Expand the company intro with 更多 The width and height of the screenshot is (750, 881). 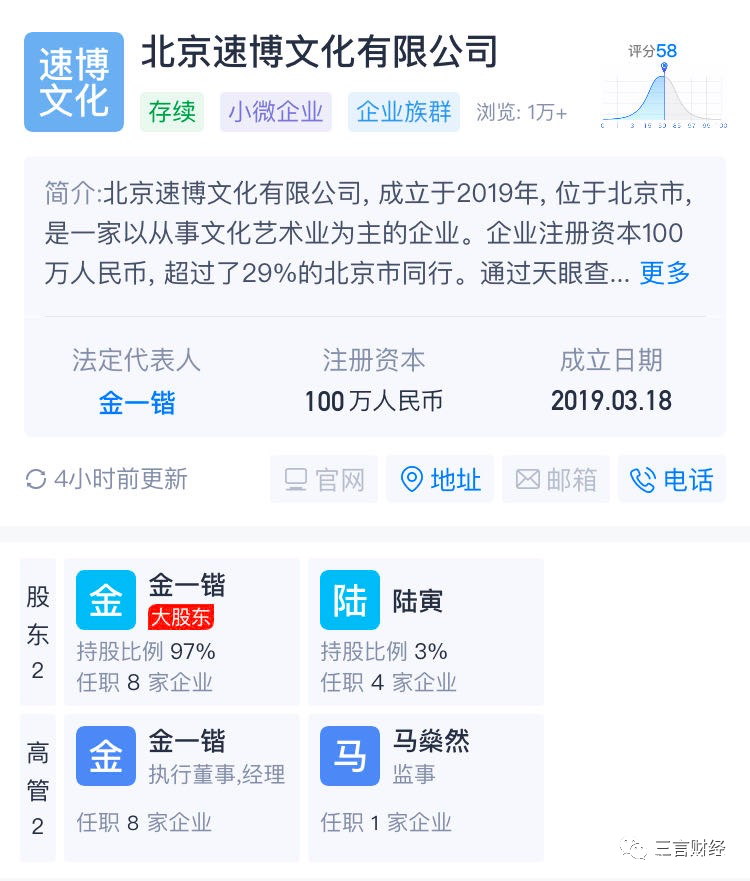665,272
